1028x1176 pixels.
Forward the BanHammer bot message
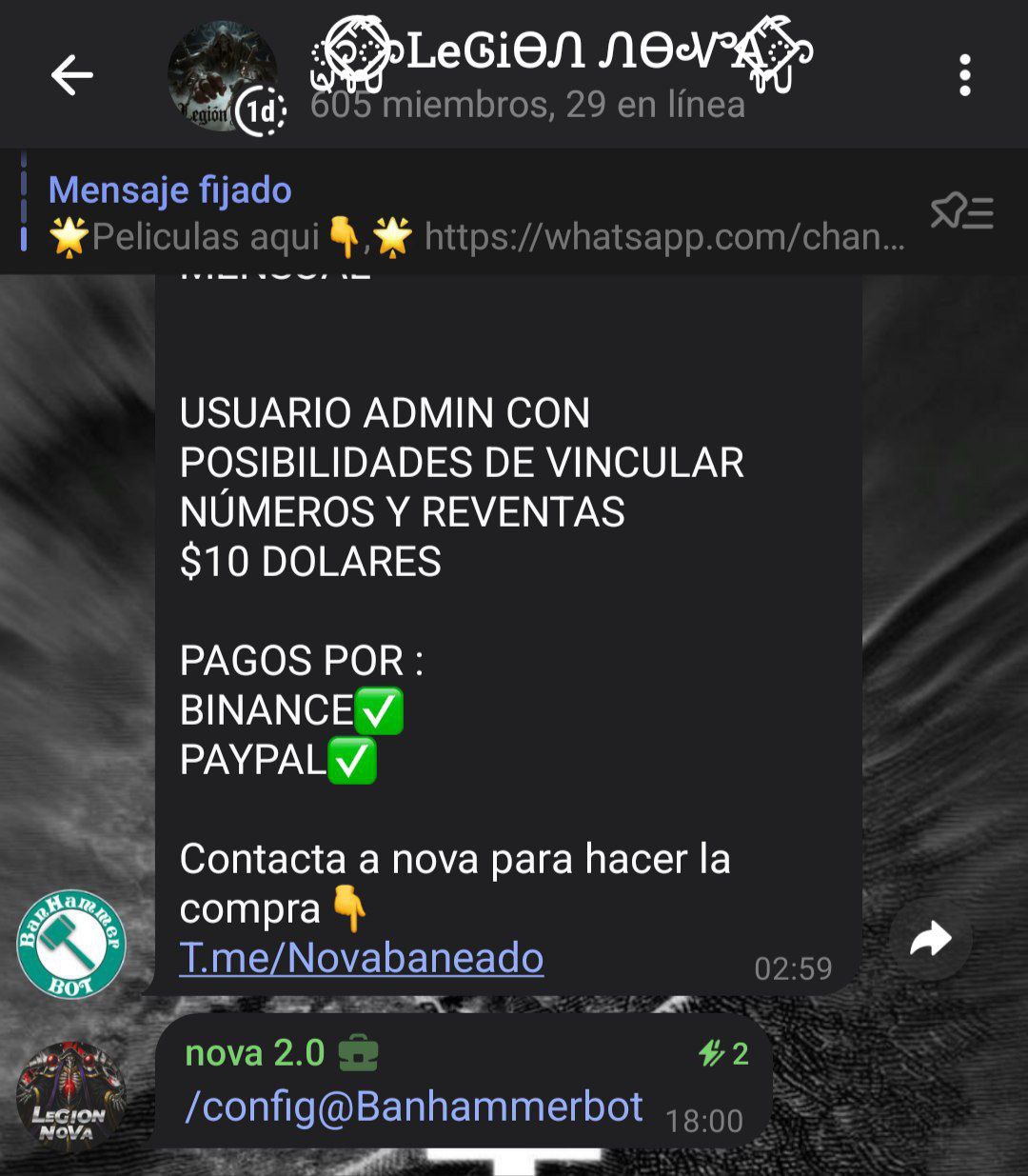(930, 941)
